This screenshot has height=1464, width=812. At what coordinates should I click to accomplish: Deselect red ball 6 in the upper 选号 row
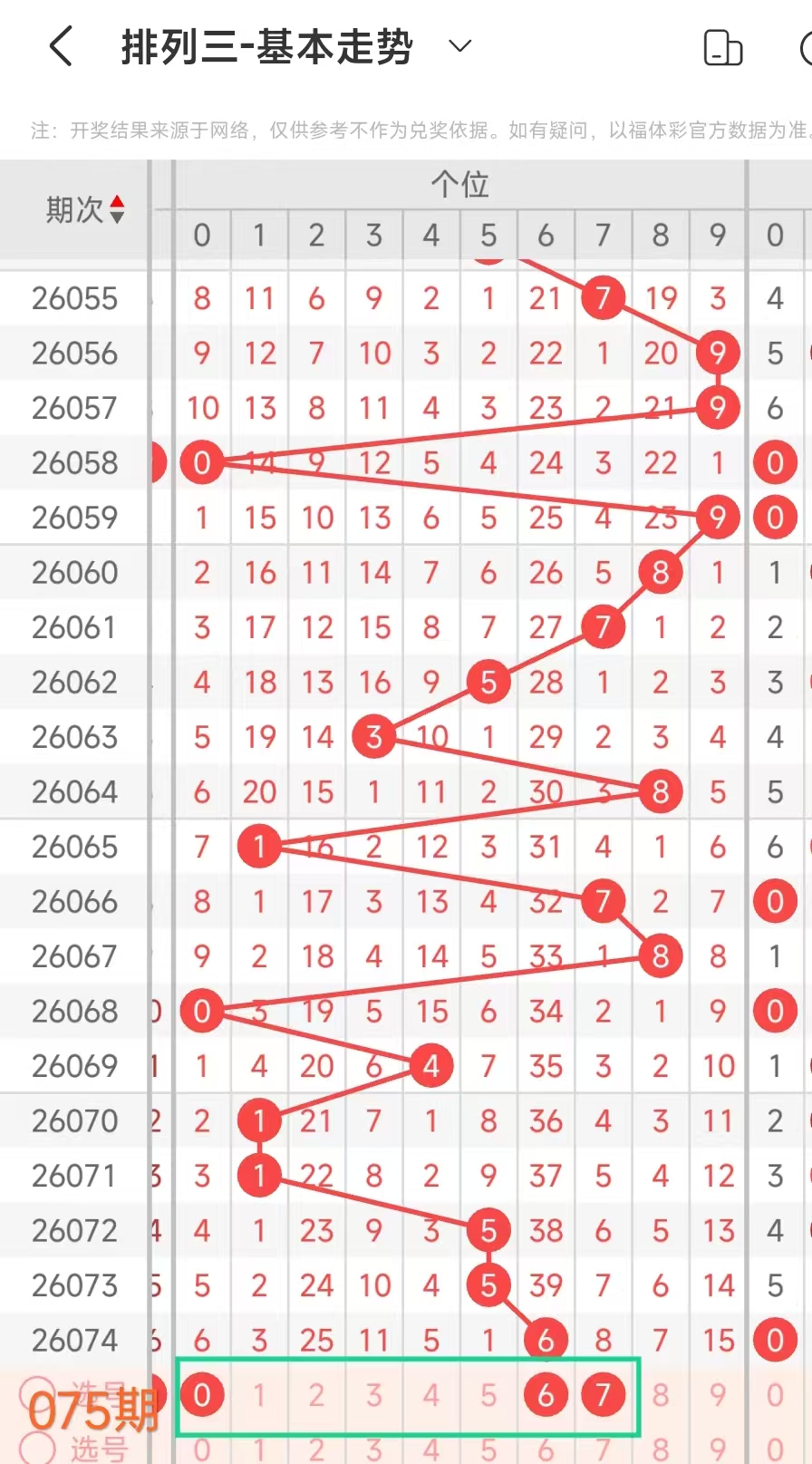(x=546, y=1395)
